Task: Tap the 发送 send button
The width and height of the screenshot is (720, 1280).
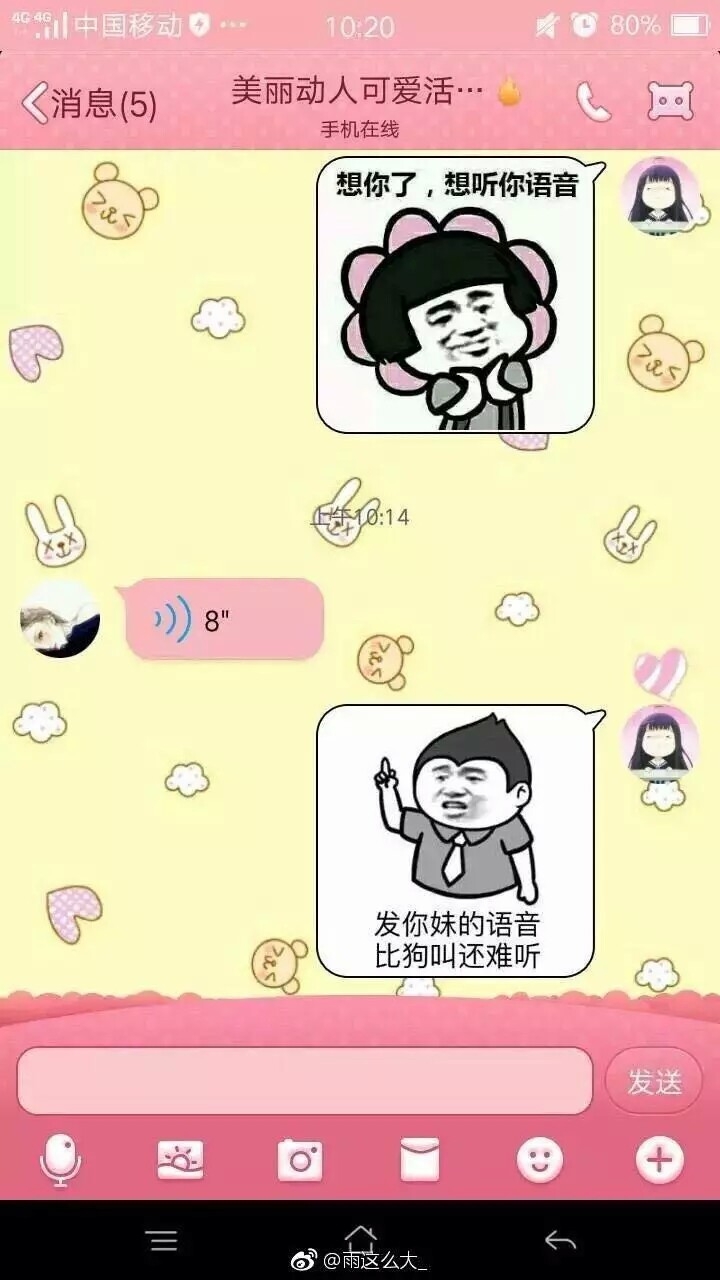Action: pos(654,1081)
